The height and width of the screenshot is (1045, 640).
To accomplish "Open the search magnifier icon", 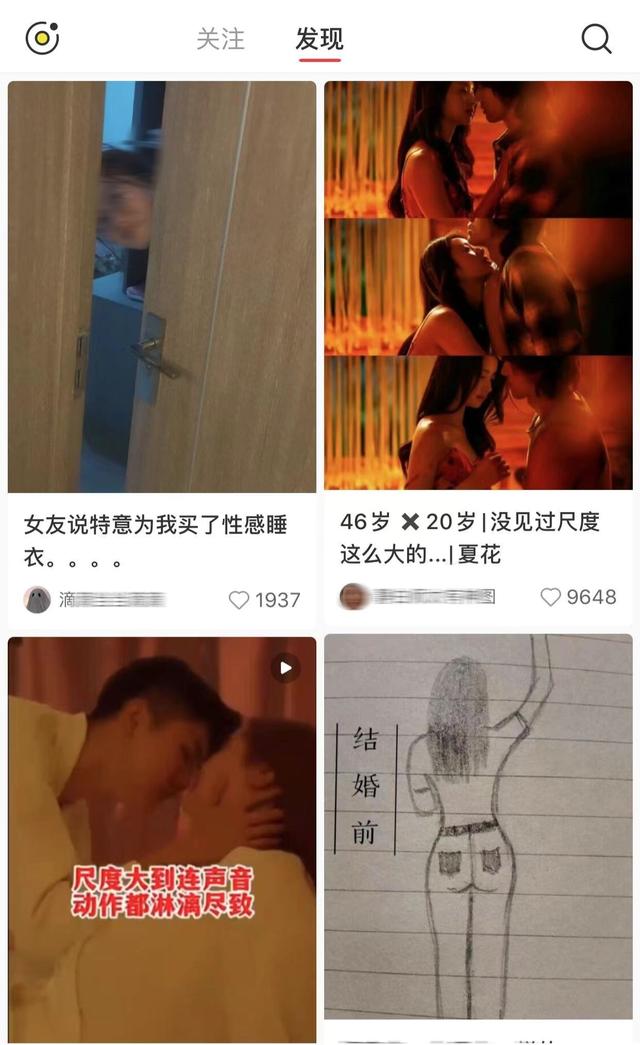I will click(596, 38).
